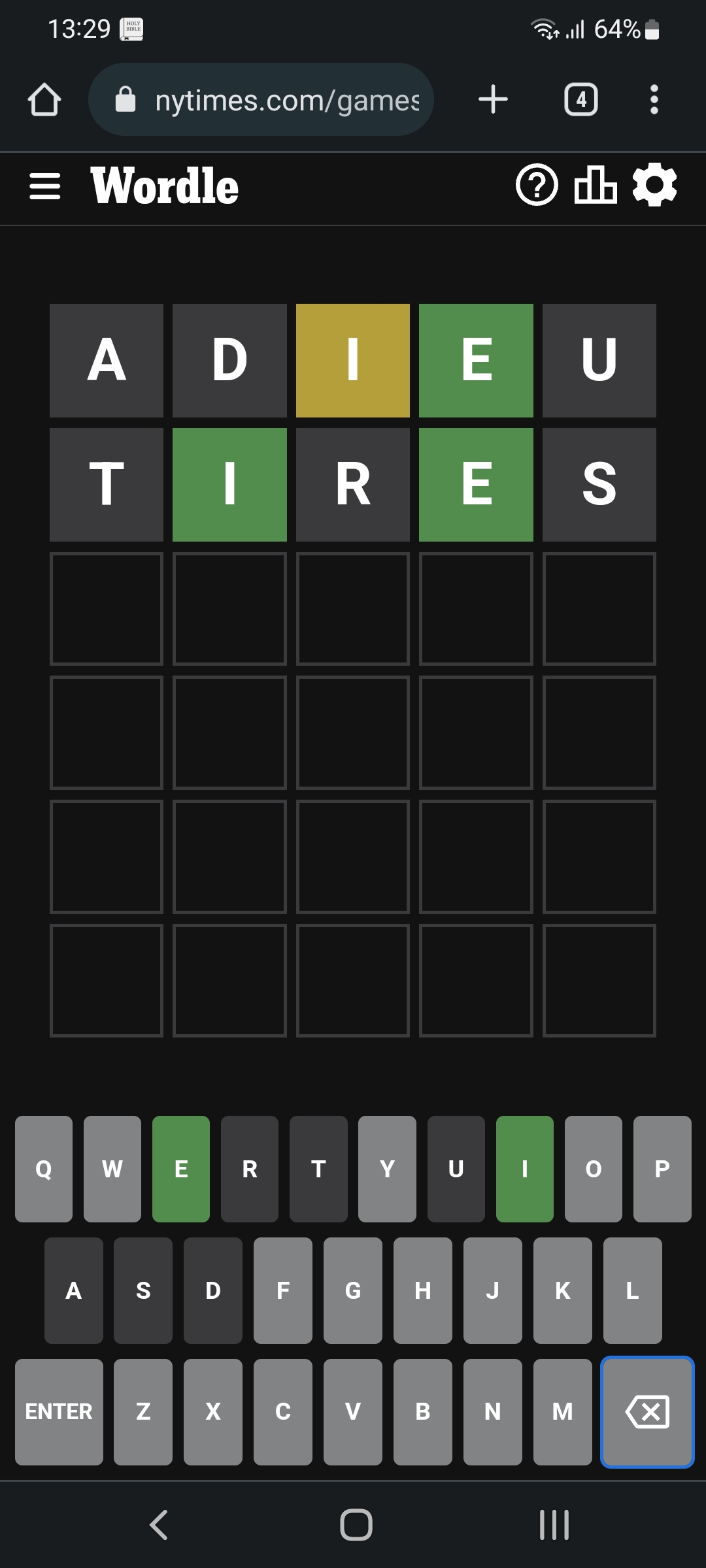Choose the letter P key
The width and height of the screenshot is (706, 1568).
click(x=662, y=1169)
